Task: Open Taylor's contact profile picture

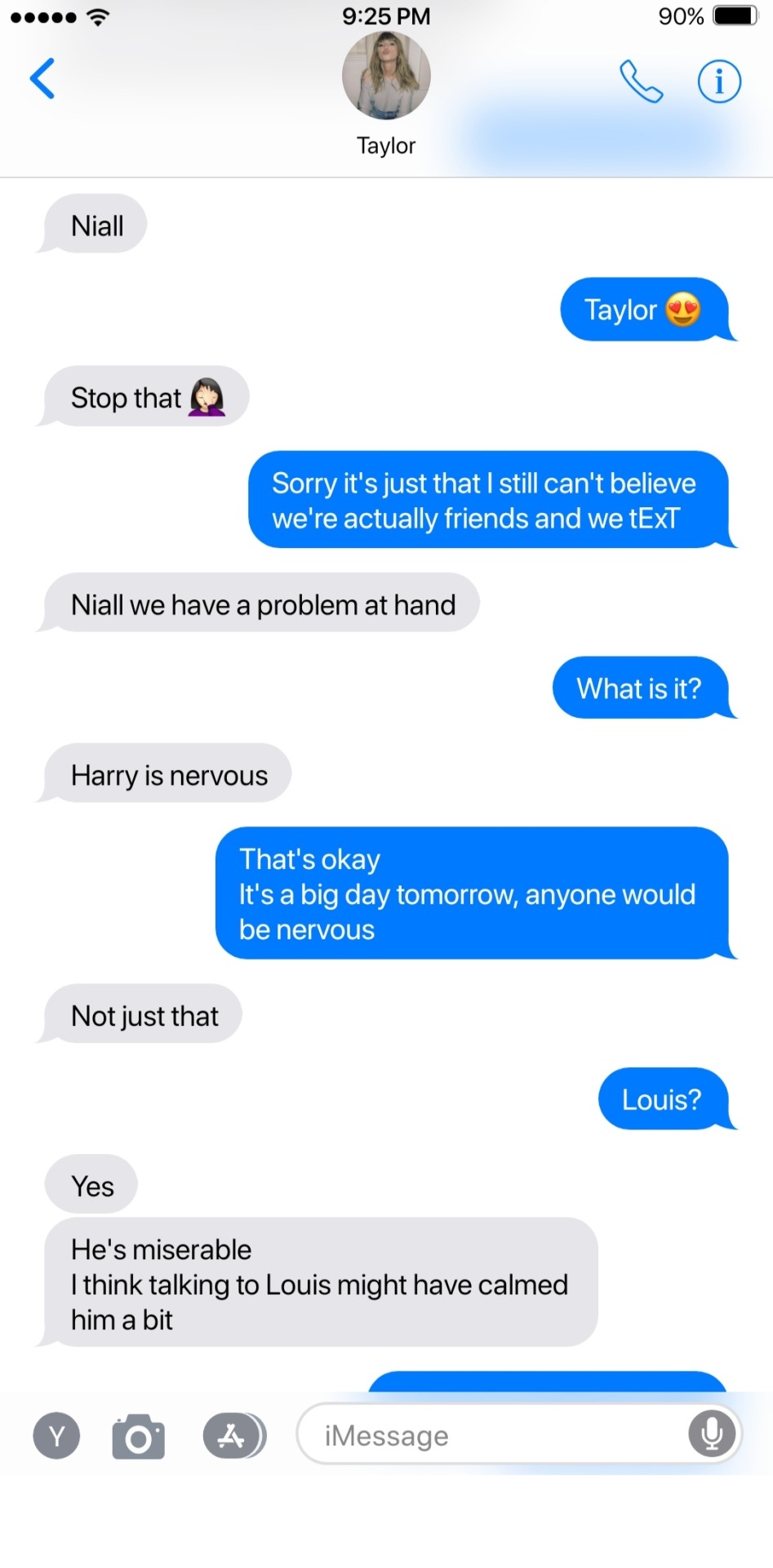Action: 386,76
